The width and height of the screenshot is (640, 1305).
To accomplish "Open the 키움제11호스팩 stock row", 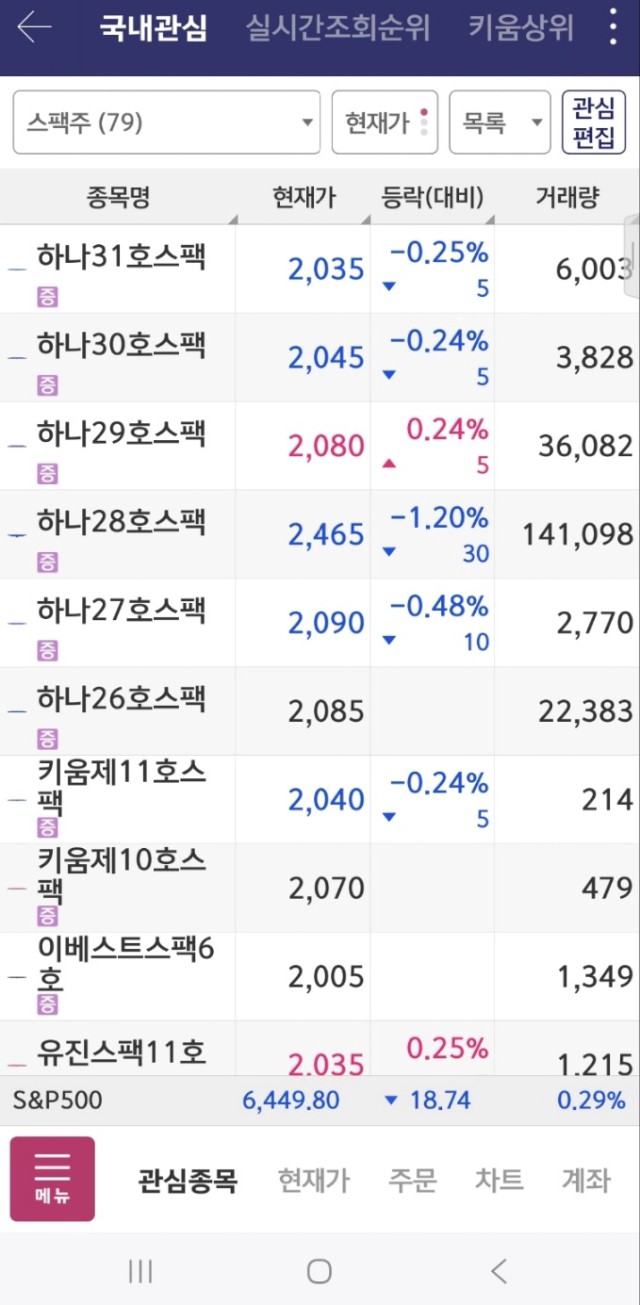I will click(320, 799).
